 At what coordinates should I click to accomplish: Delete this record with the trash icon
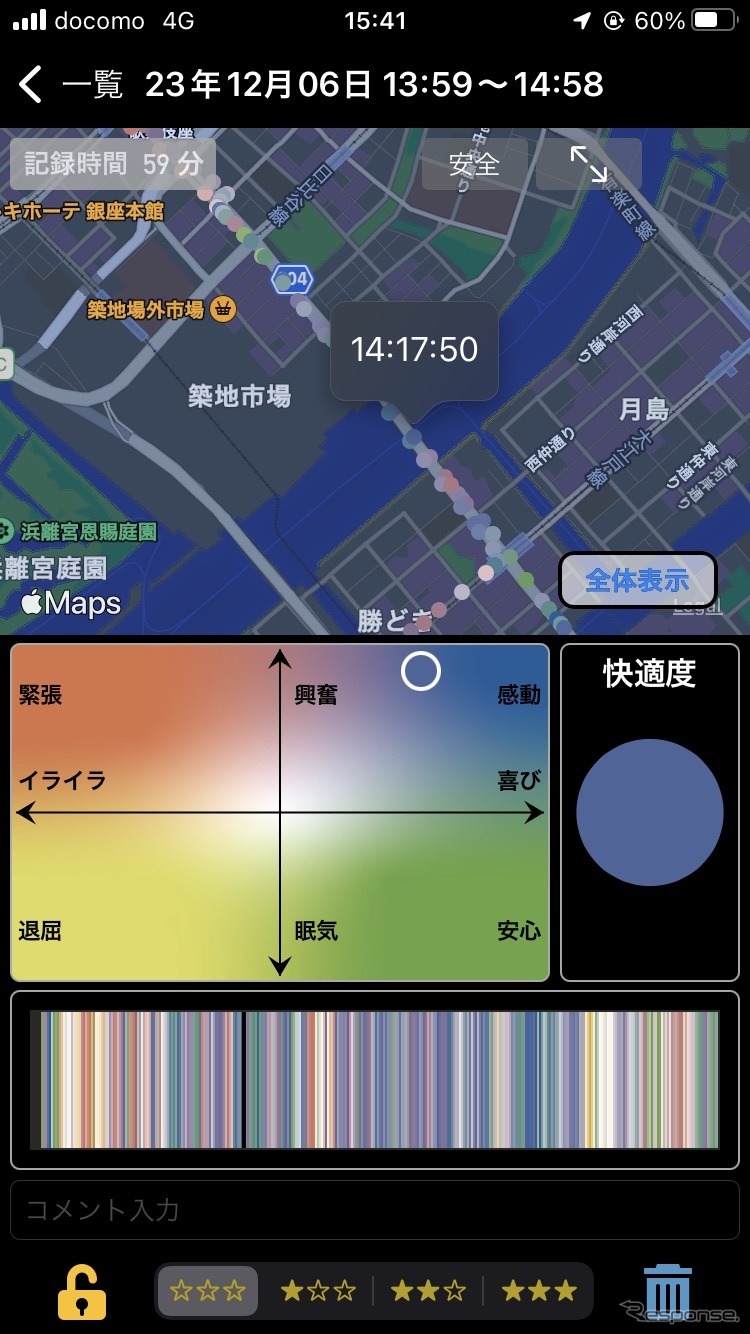pos(667,1292)
